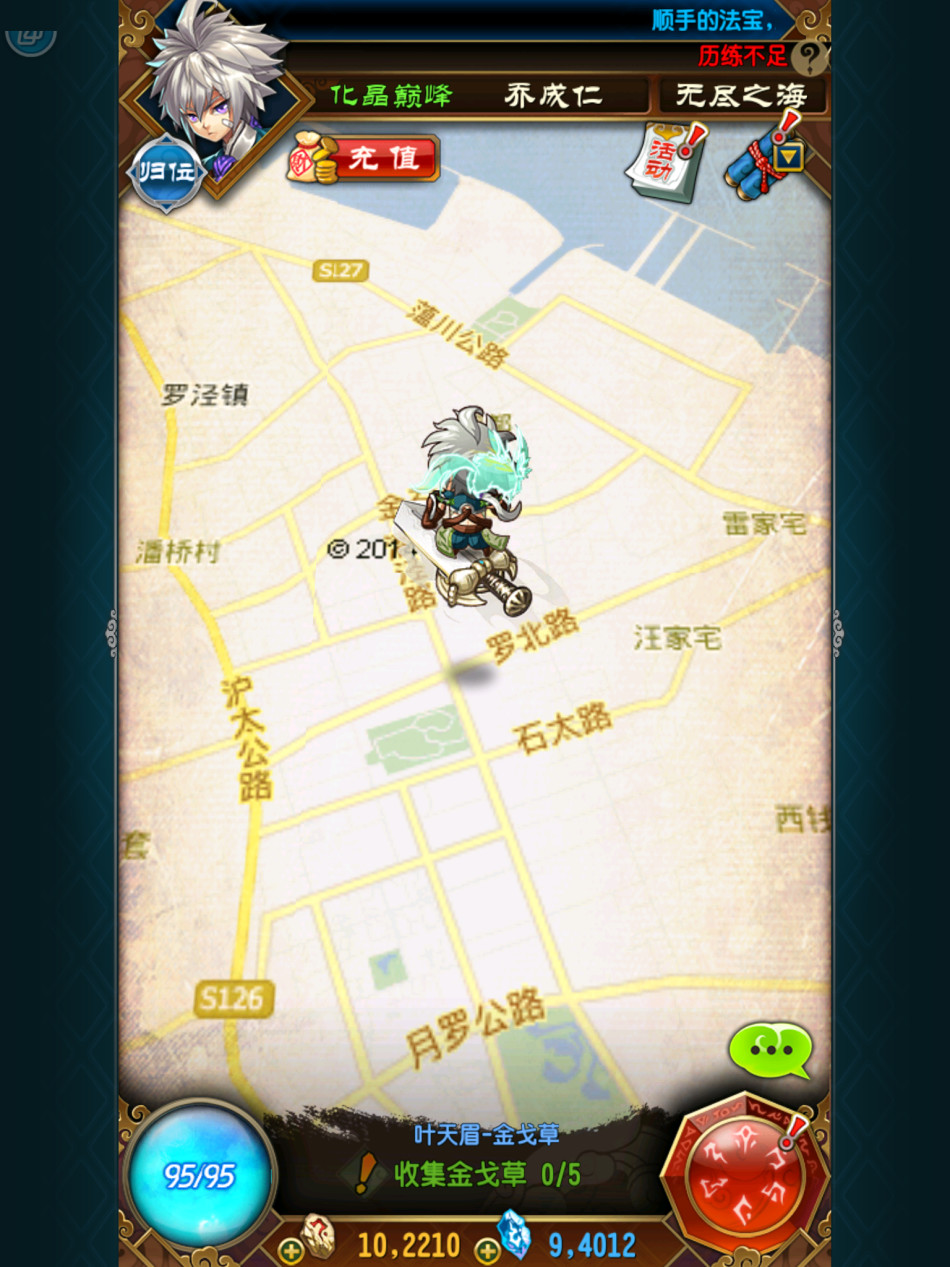Tap the 归位 recenter button
The image size is (950, 1267).
166,172
